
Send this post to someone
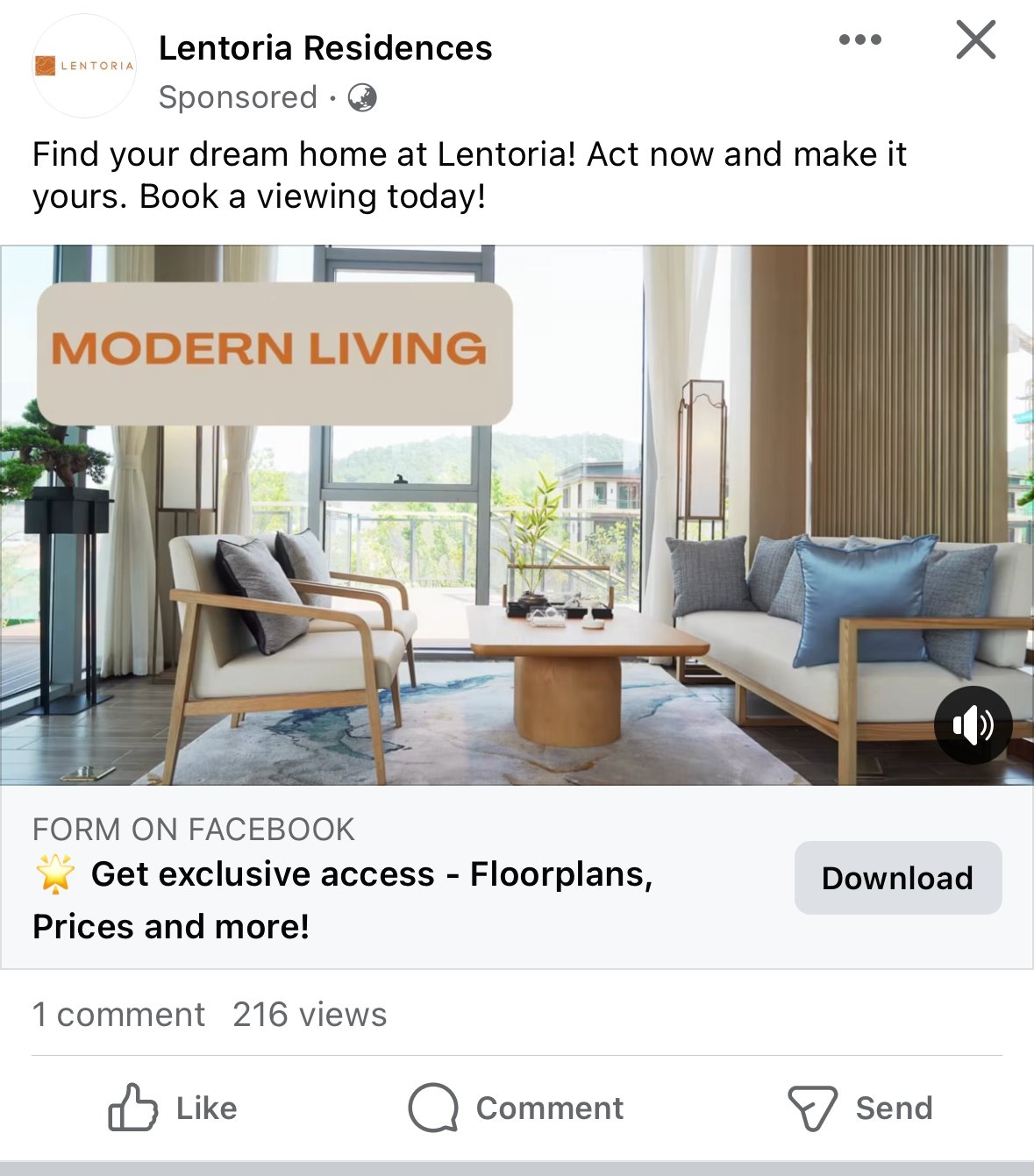859,1108
